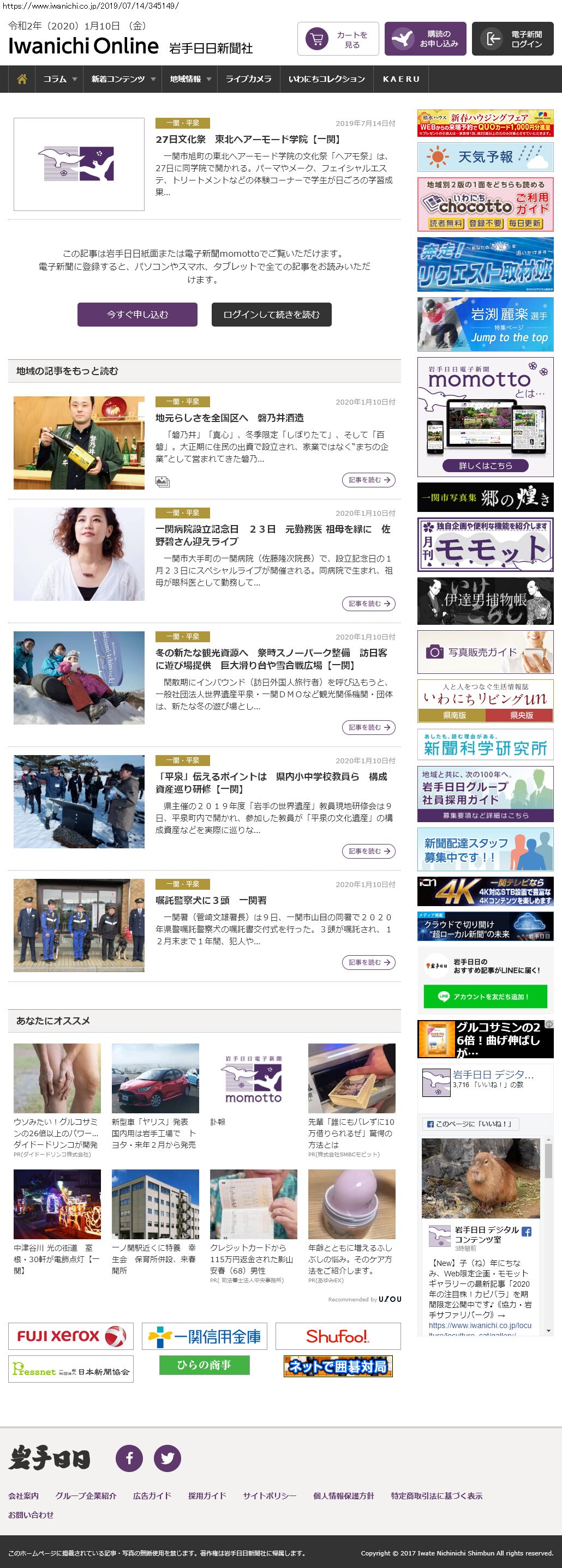Image resolution: width=562 pixels, height=1568 pixels.
Task: Go to the home icon in navigation bar
Action: tap(22, 79)
